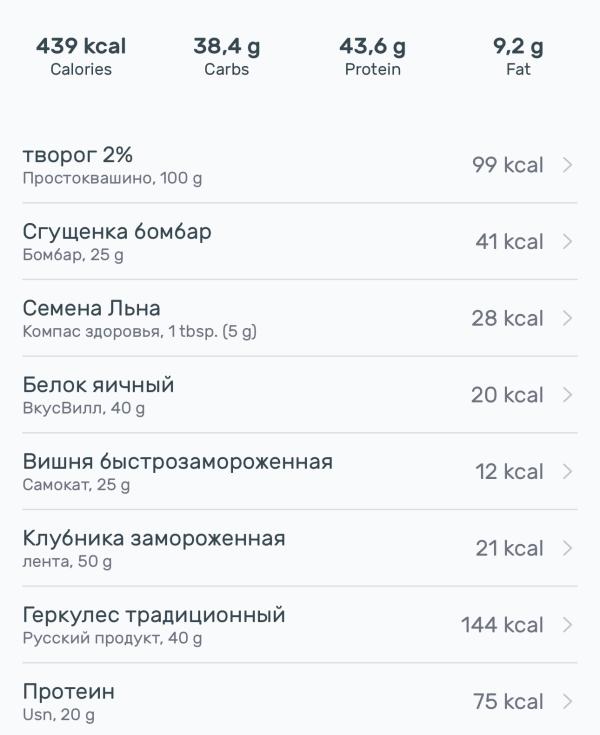Open the Сгущенка бомбар entry
Viewport: 600px width, 735px height.
tap(300, 241)
